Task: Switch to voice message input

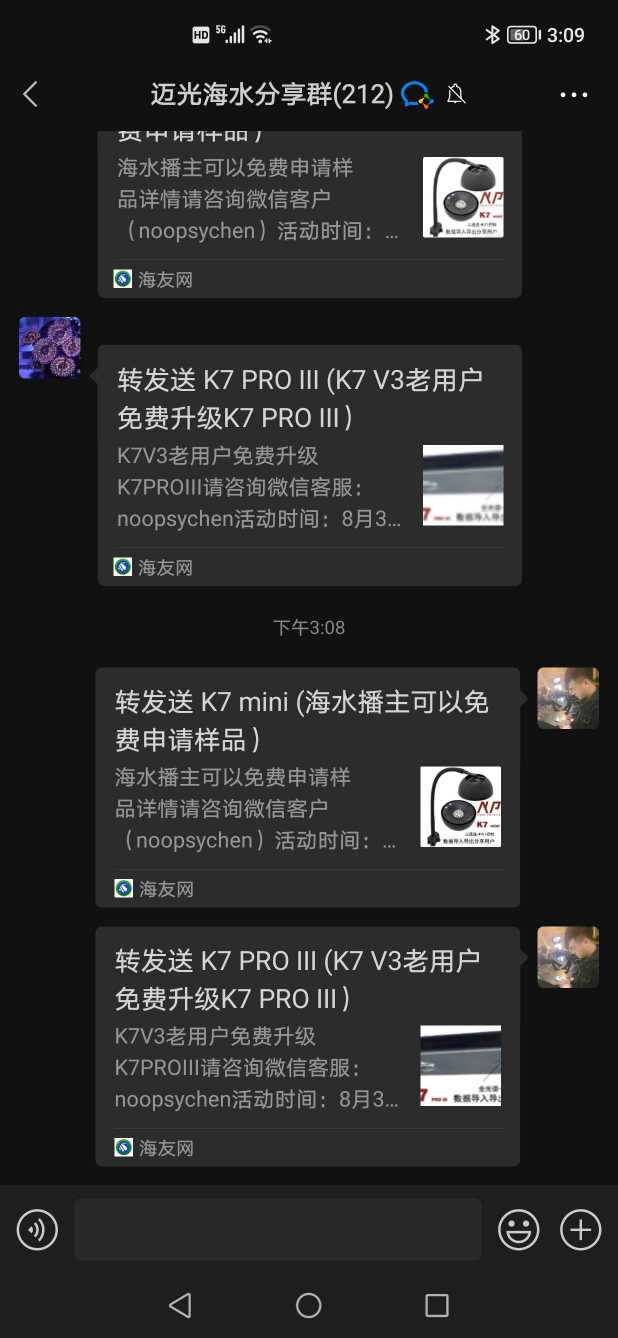Action: (x=38, y=1229)
